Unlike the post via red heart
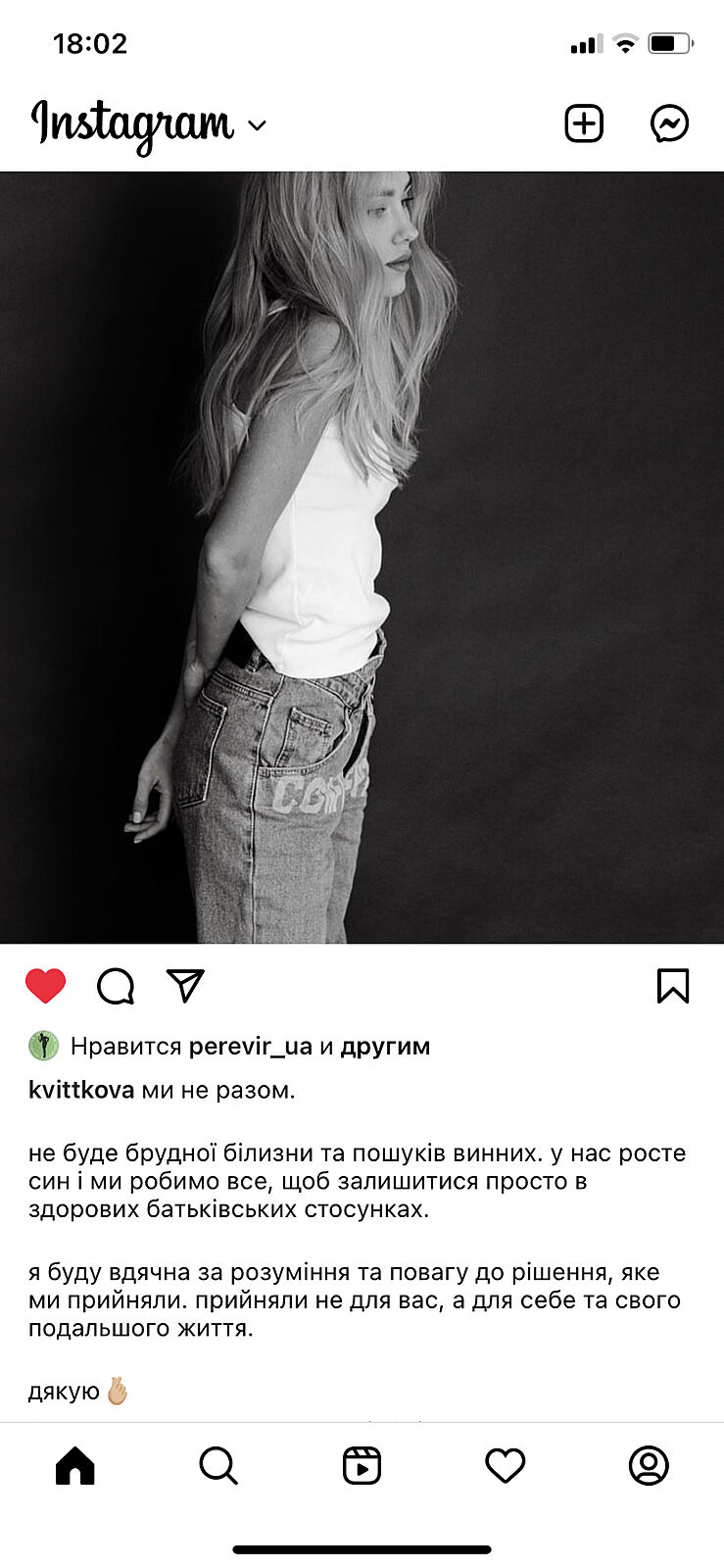 (45, 986)
